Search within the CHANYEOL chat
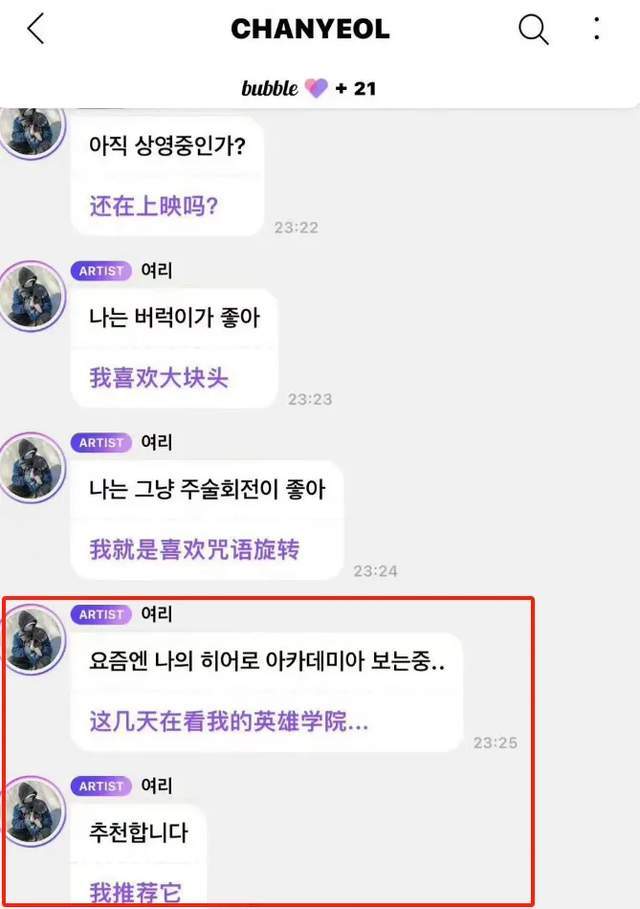The width and height of the screenshot is (640, 909). (533, 29)
